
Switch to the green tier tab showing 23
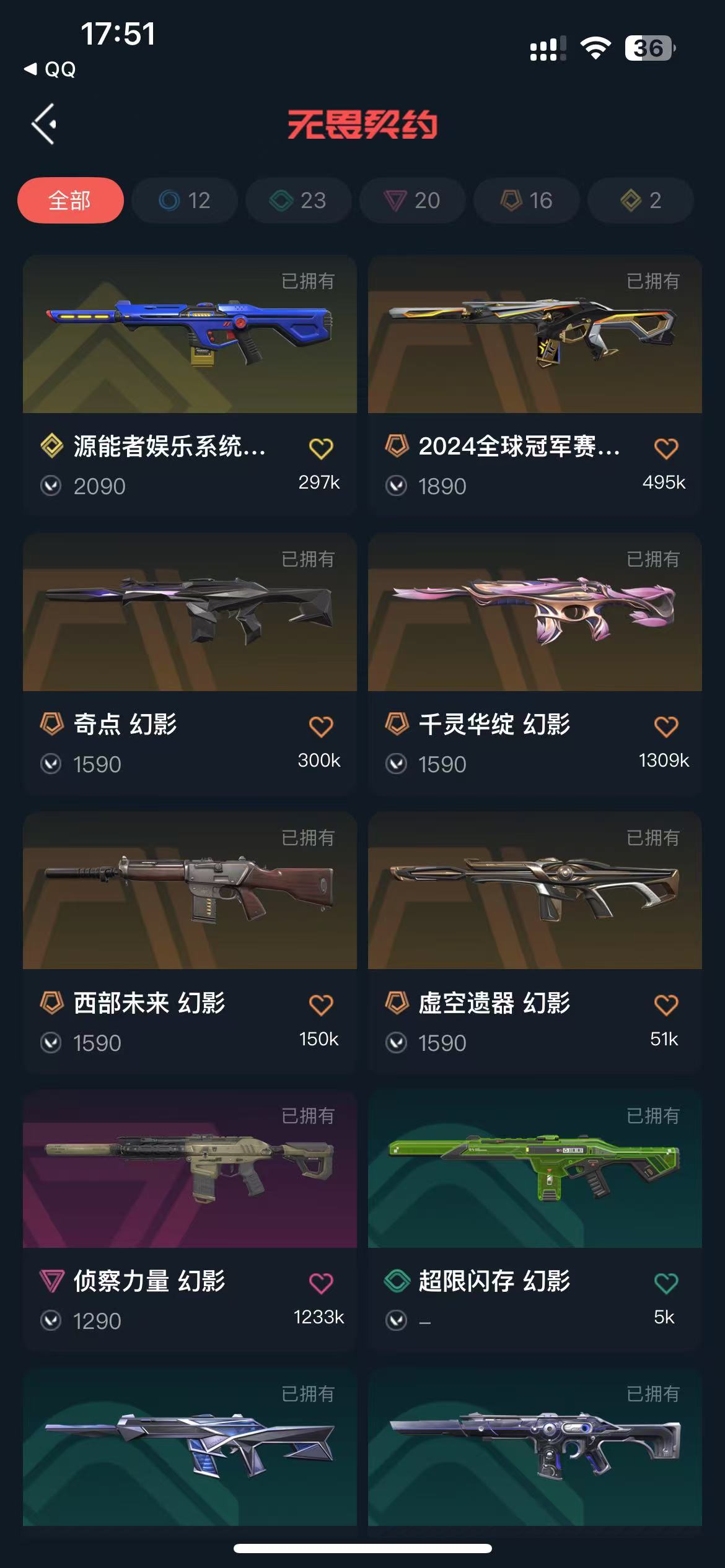click(299, 200)
